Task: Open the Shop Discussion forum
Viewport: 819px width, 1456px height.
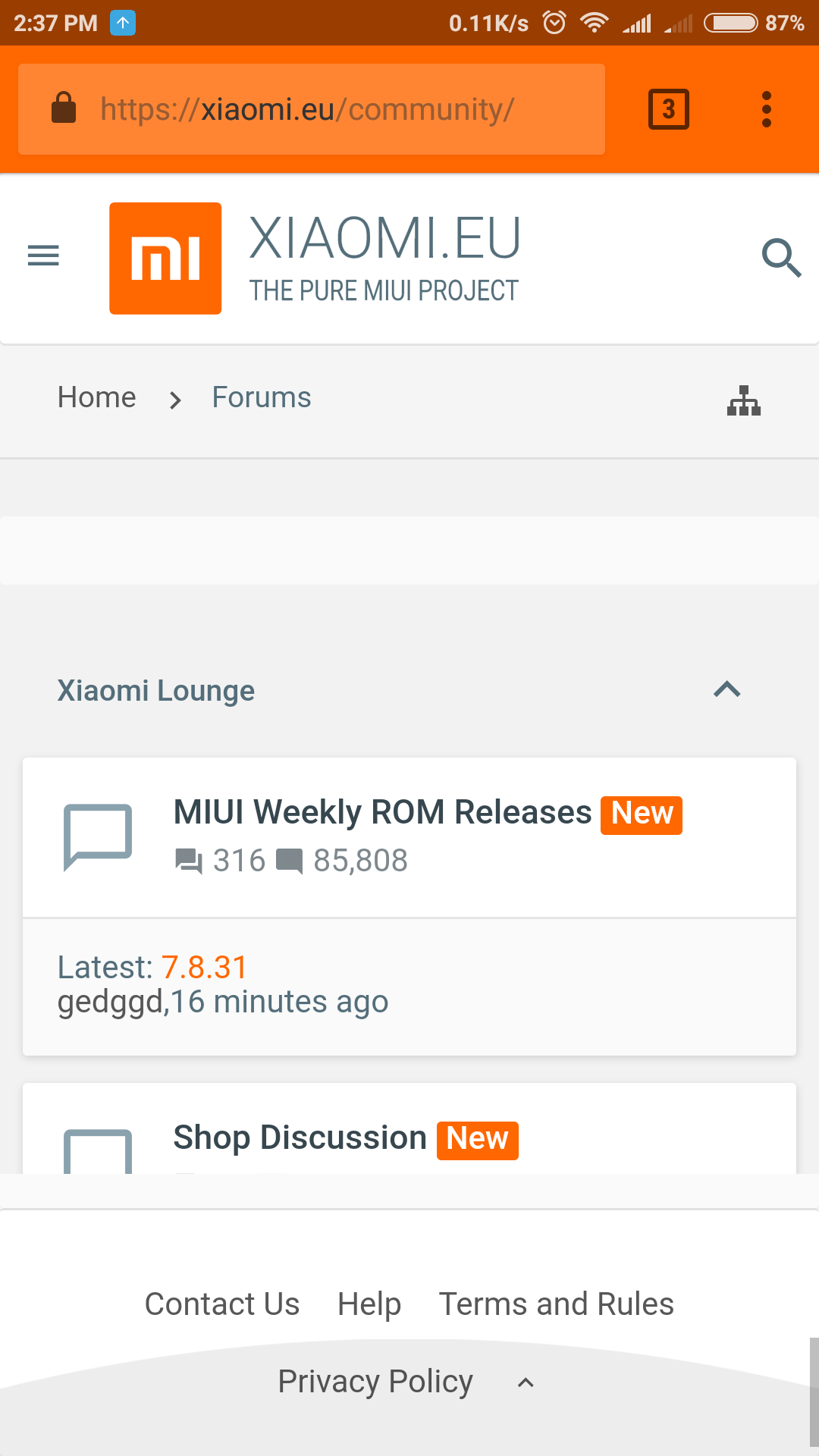Action: click(x=300, y=1137)
